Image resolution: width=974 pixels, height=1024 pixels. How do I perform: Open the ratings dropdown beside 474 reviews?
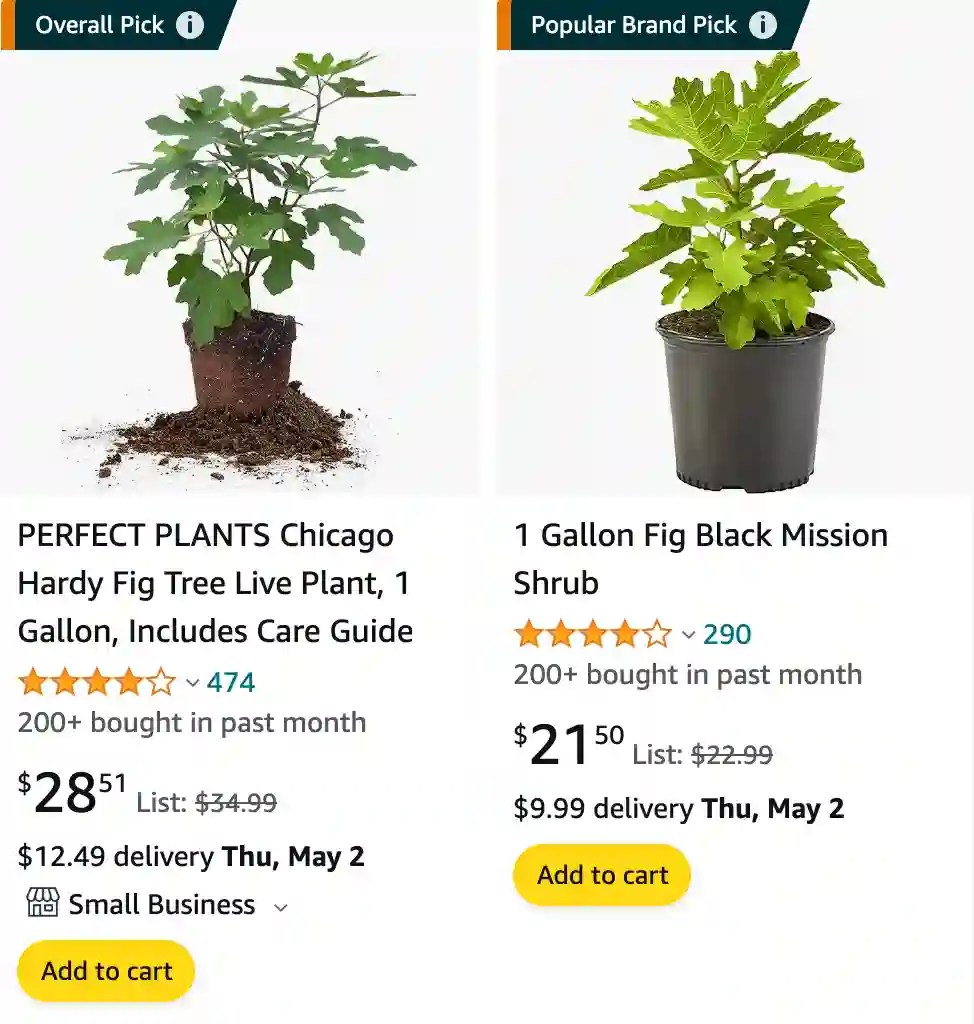[192, 683]
